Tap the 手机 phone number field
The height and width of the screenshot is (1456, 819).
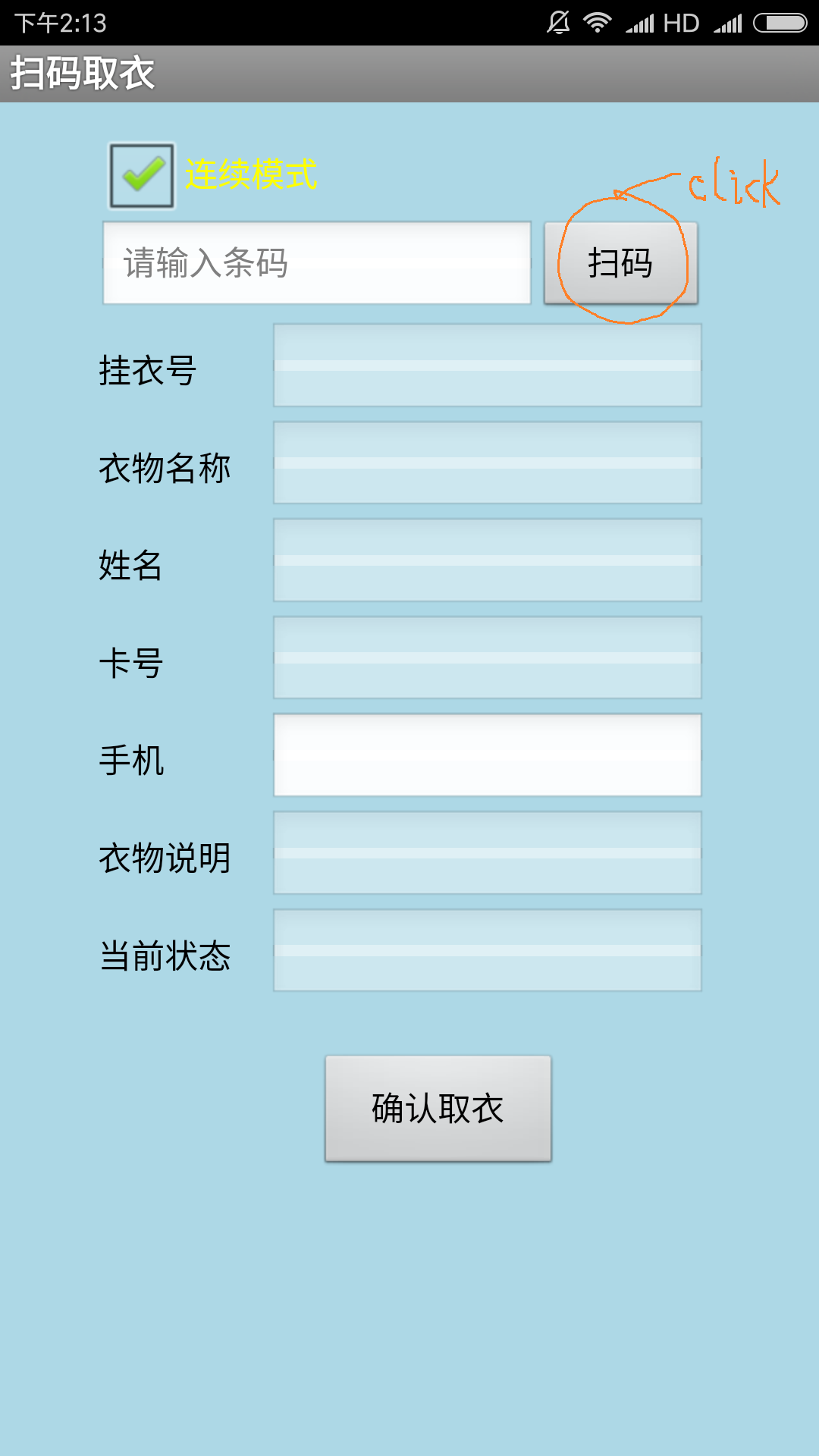(487, 755)
